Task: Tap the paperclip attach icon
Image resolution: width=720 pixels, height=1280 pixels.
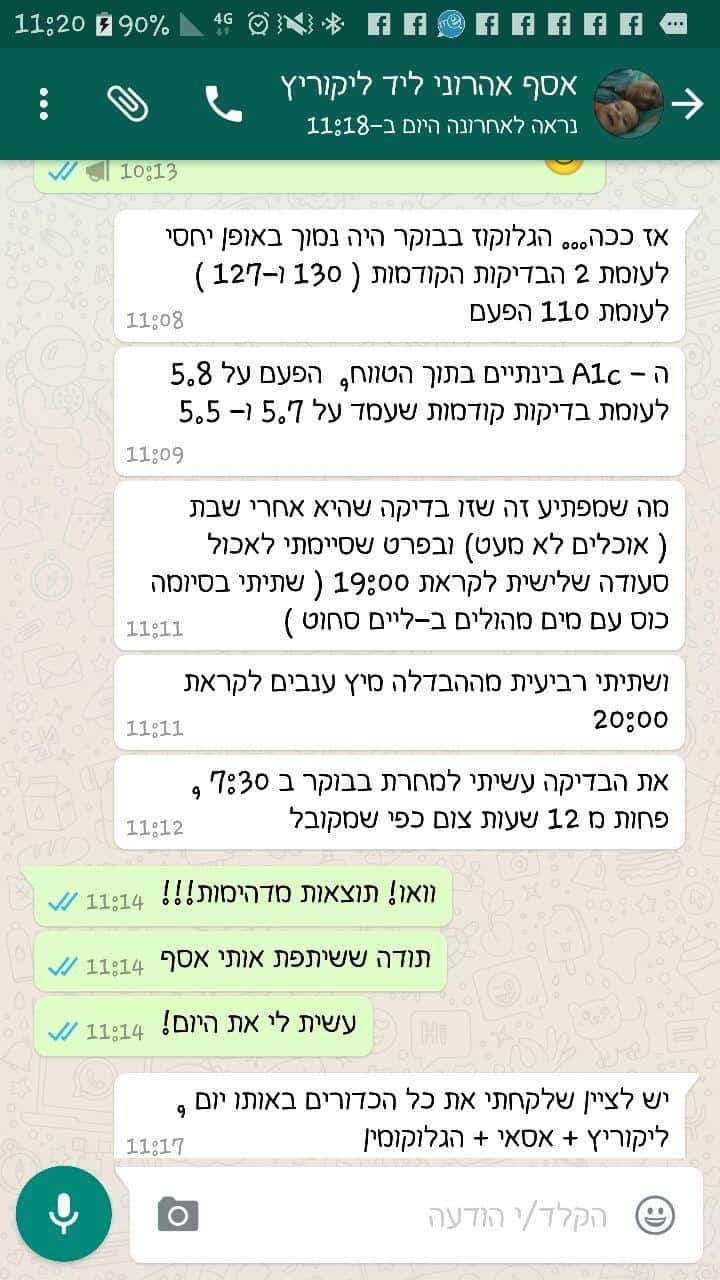Action: click(128, 103)
